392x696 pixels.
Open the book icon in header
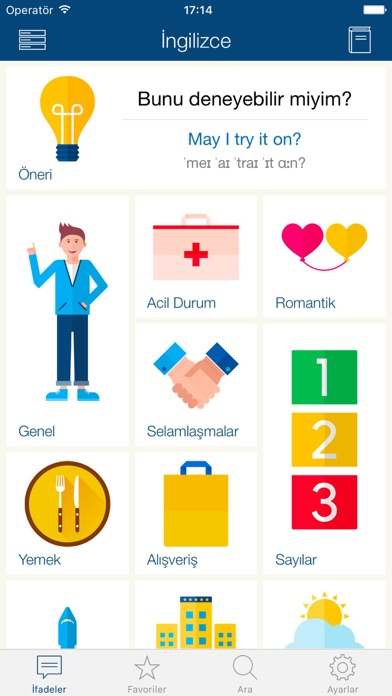(x=360, y=40)
